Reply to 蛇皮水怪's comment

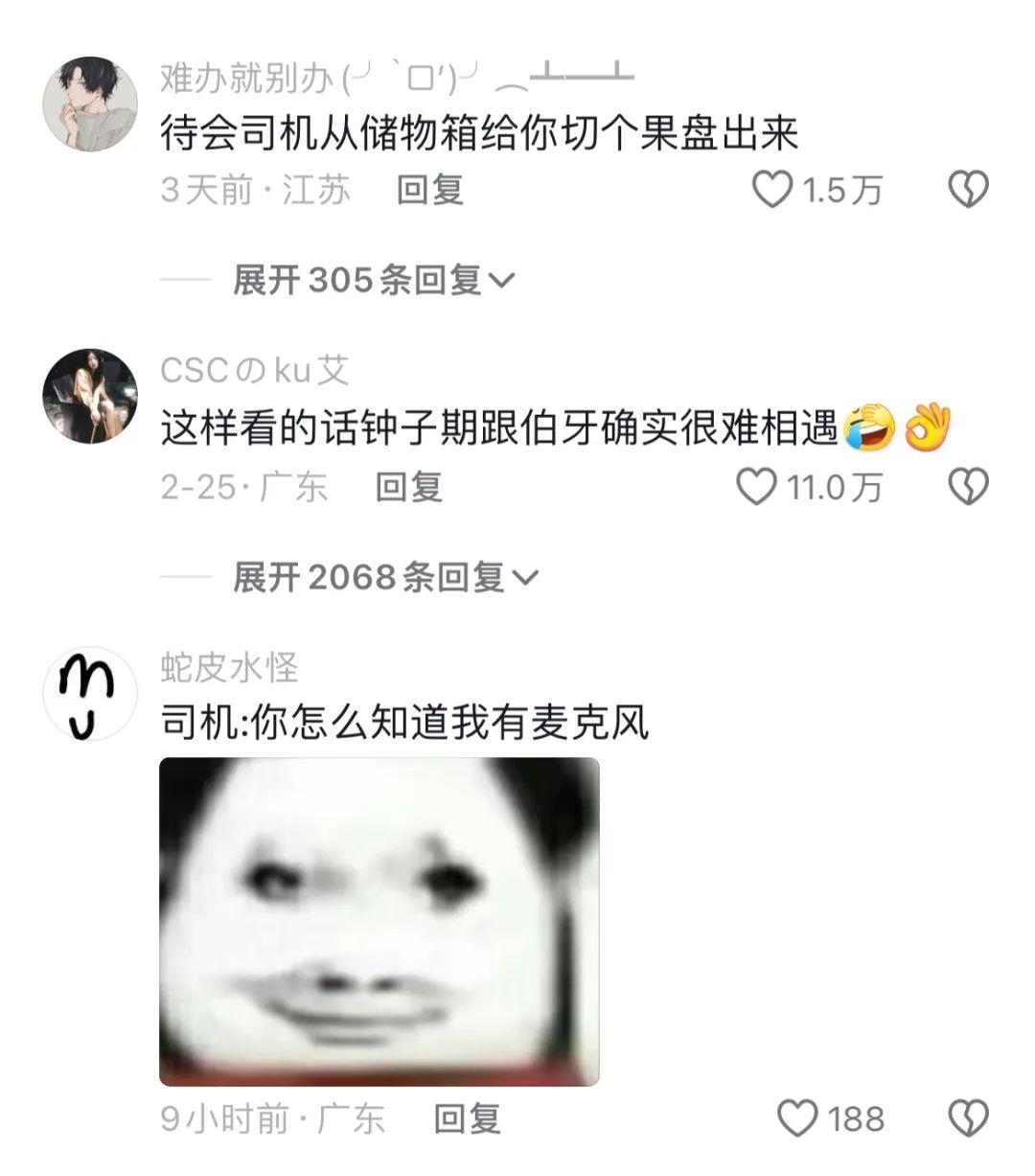(468, 1118)
